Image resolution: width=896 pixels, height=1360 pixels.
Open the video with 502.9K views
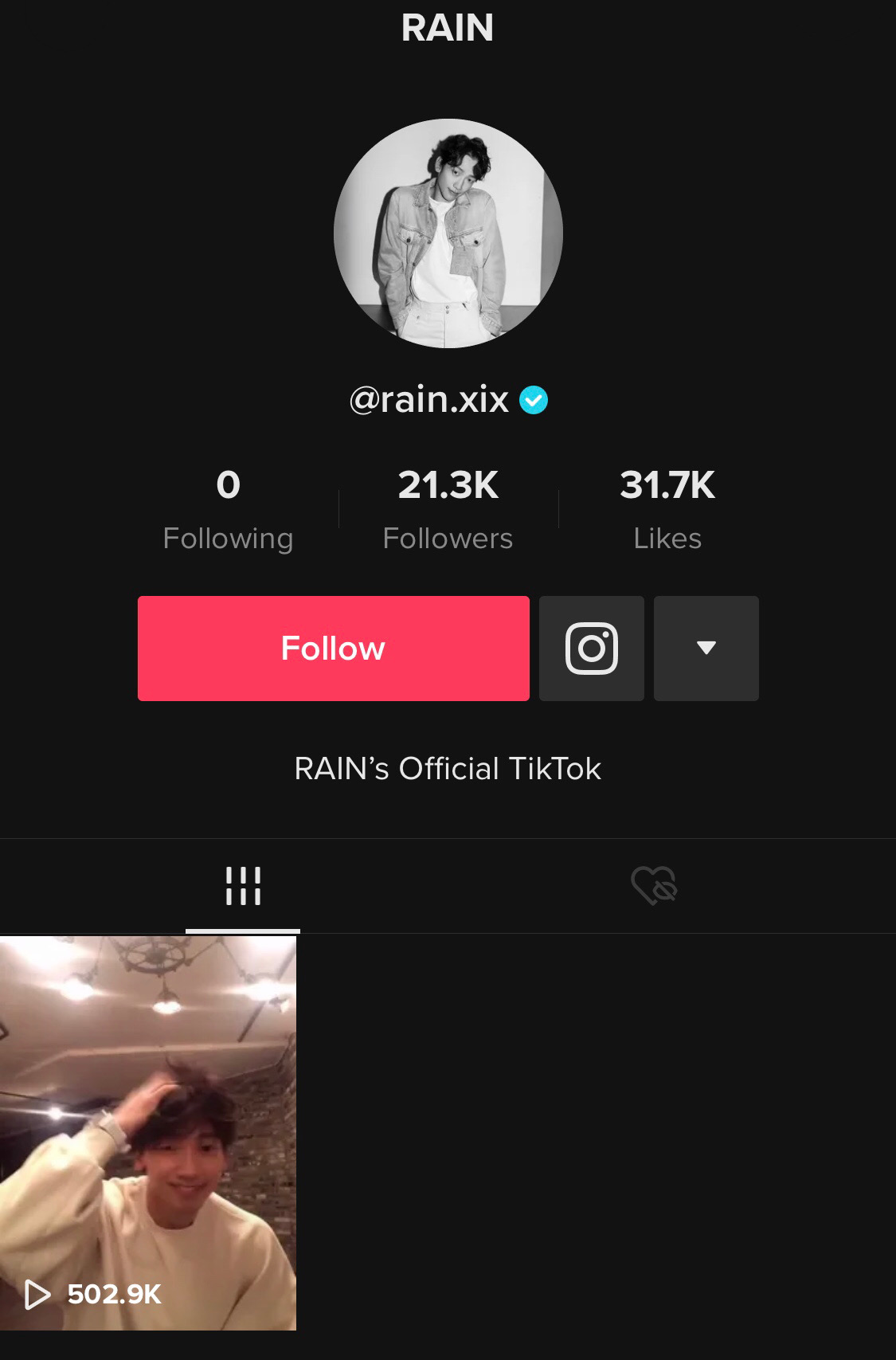[x=147, y=1133]
